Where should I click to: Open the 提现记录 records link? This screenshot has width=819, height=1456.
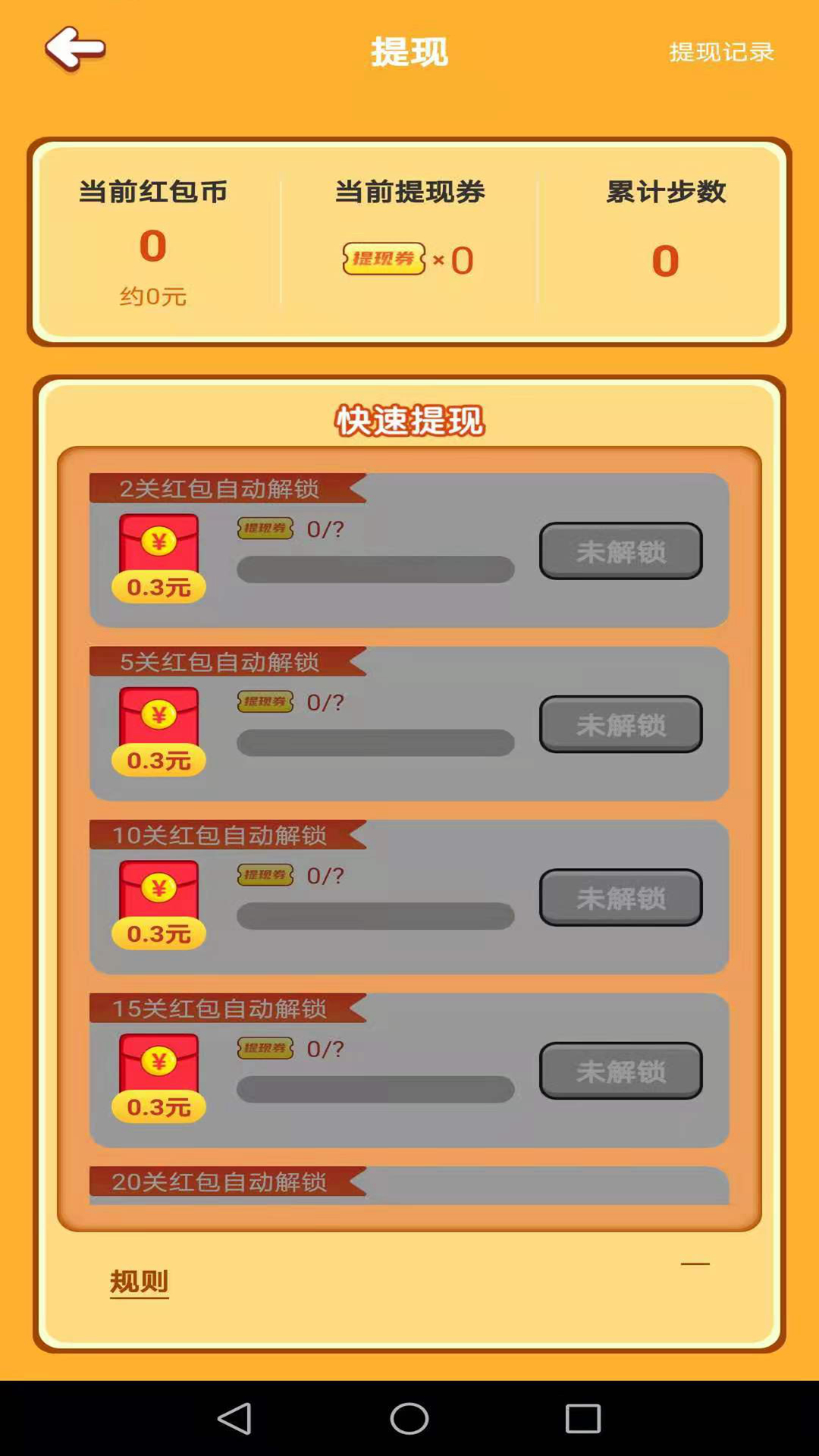[720, 52]
